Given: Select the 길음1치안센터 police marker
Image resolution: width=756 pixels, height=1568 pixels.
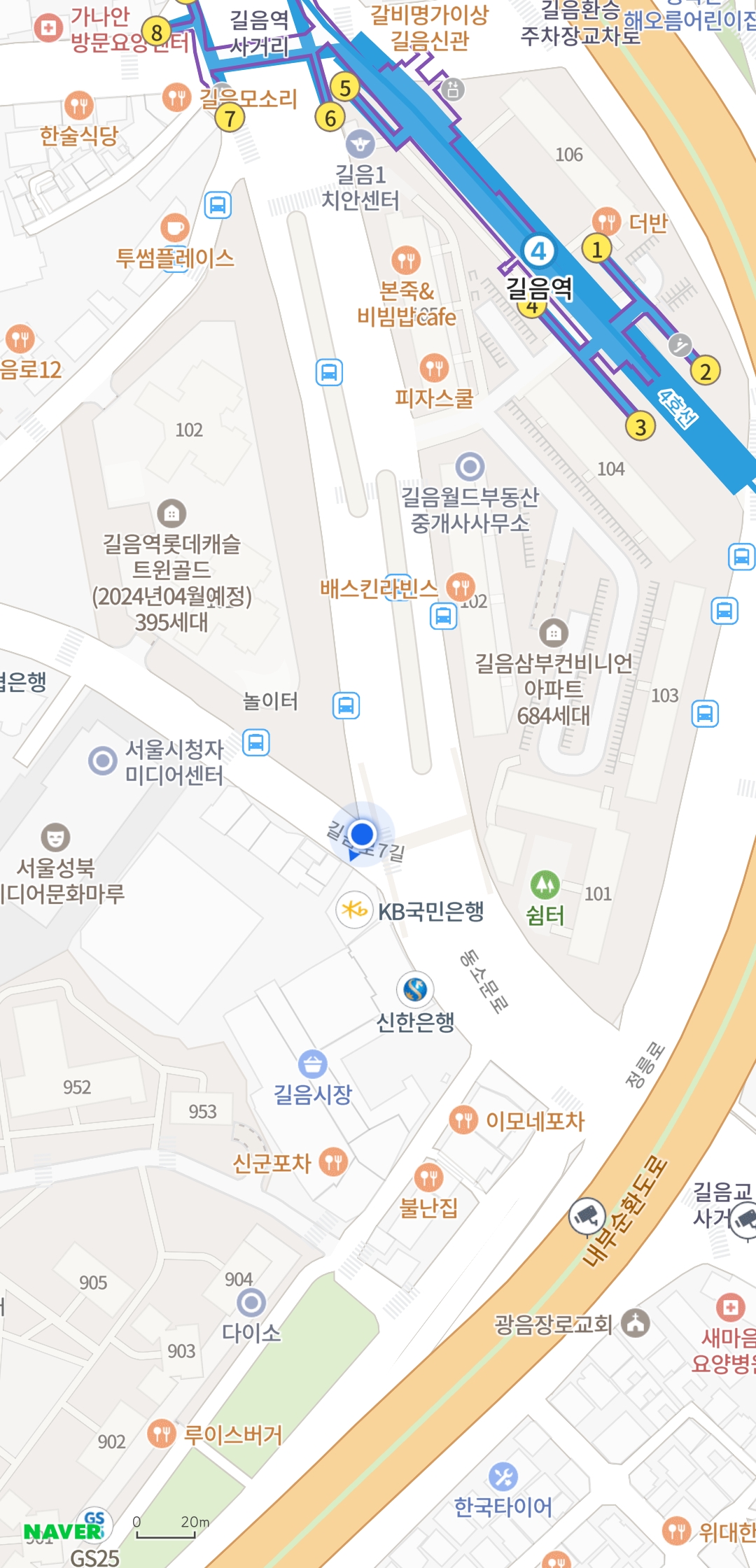Looking at the screenshot, I should 360,144.
